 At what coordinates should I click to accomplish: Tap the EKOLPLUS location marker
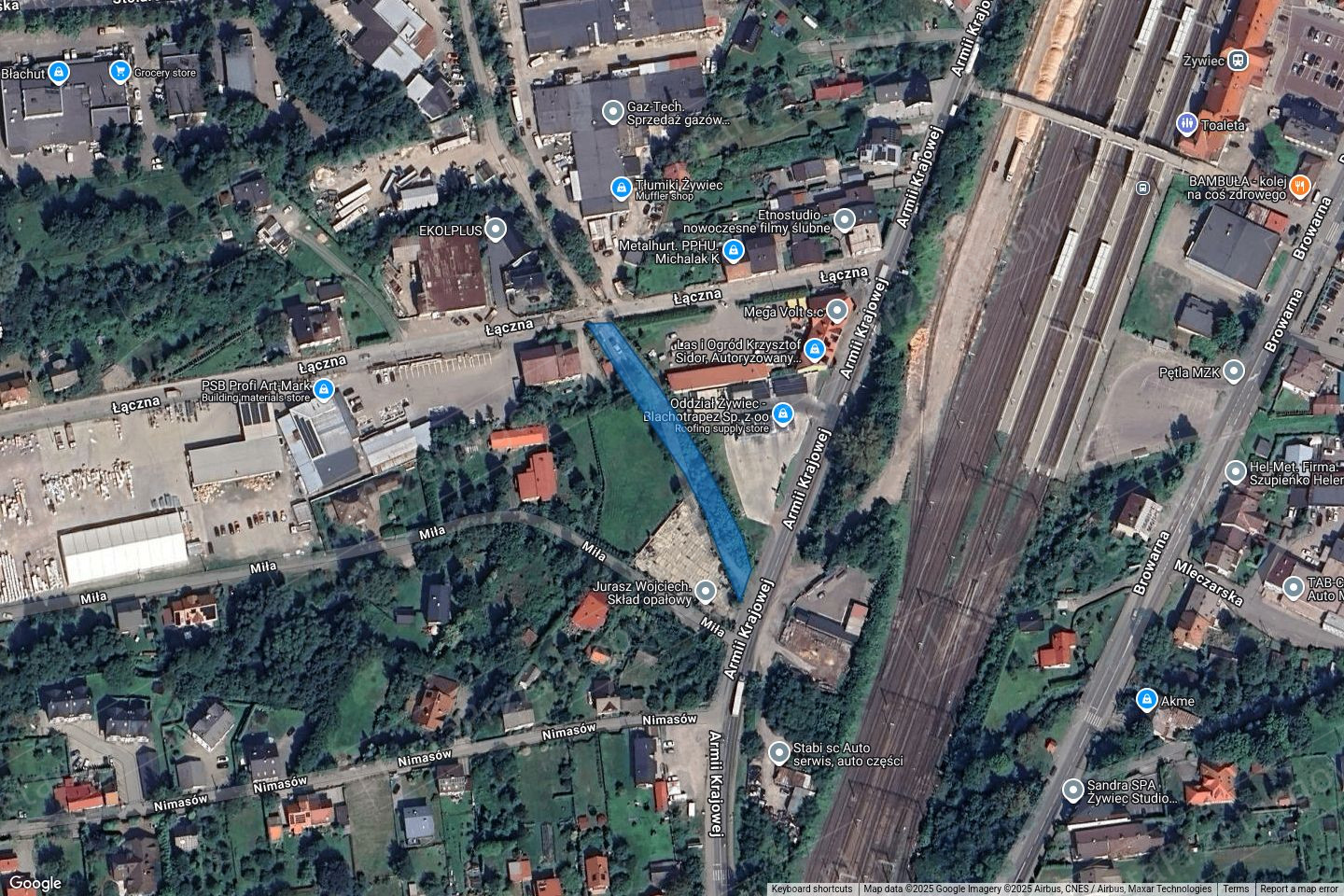click(497, 229)
